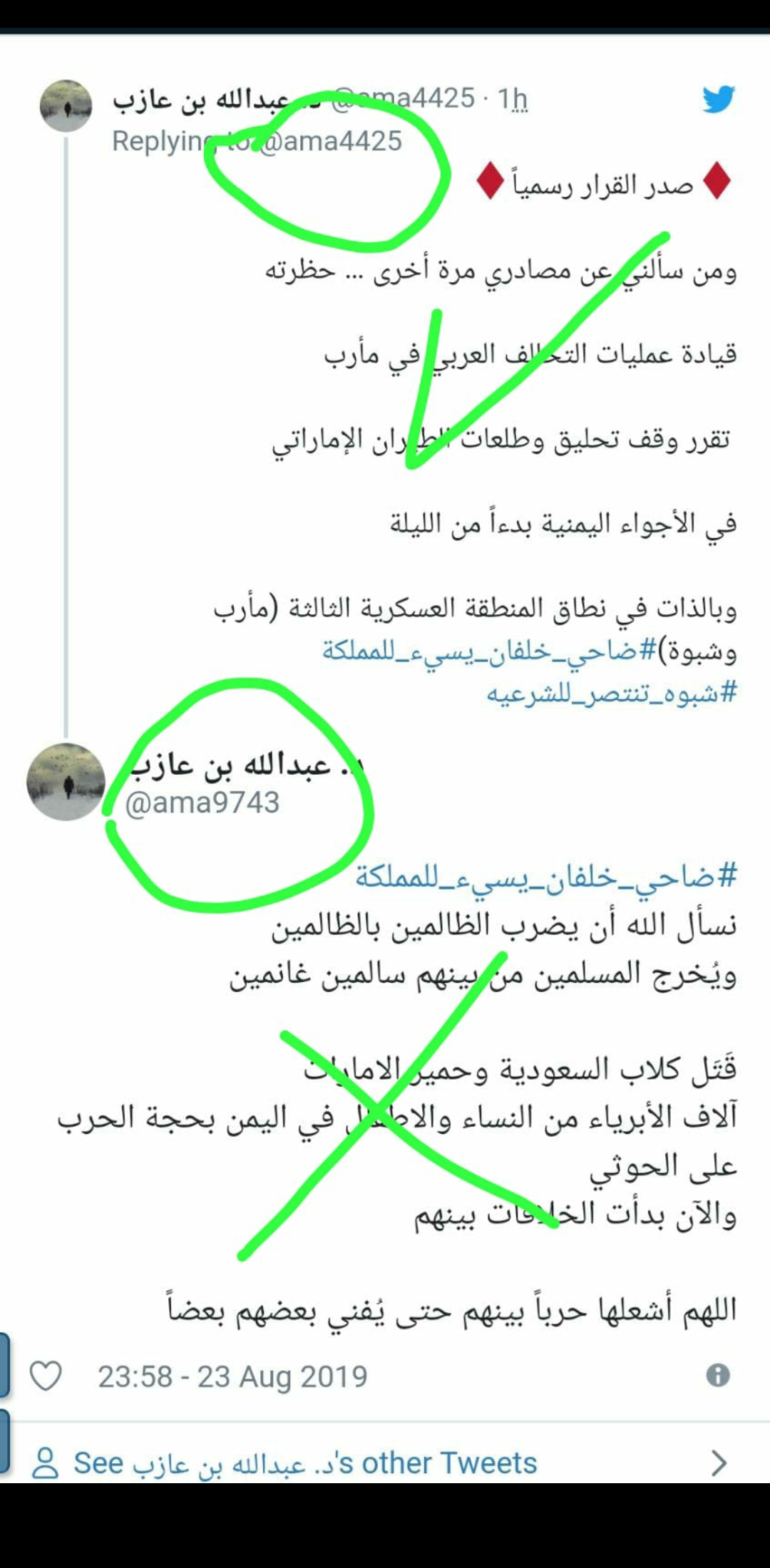See د. عبدالله بن عازب's other Tweets
770x1568 pixels.
click(307, 1463)
